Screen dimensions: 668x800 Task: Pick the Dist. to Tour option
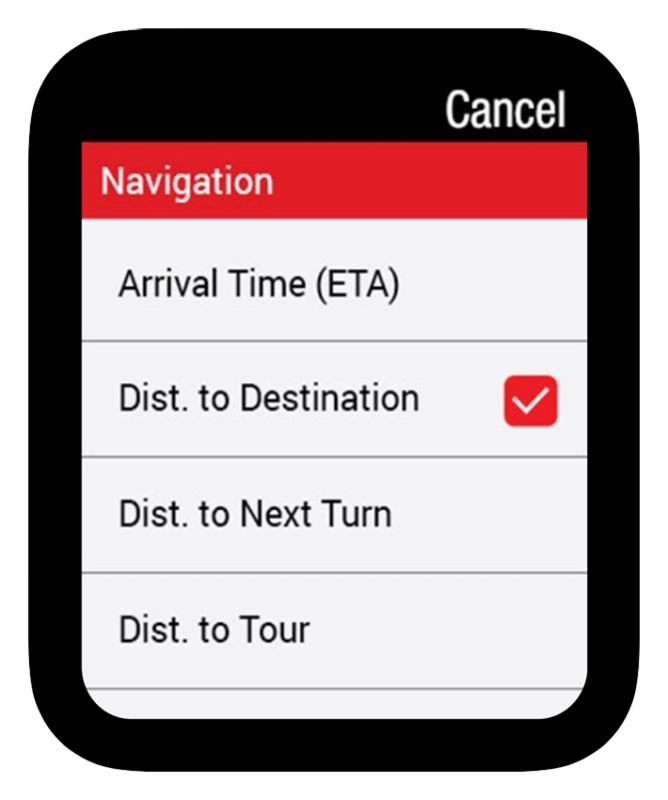[214, 630]
